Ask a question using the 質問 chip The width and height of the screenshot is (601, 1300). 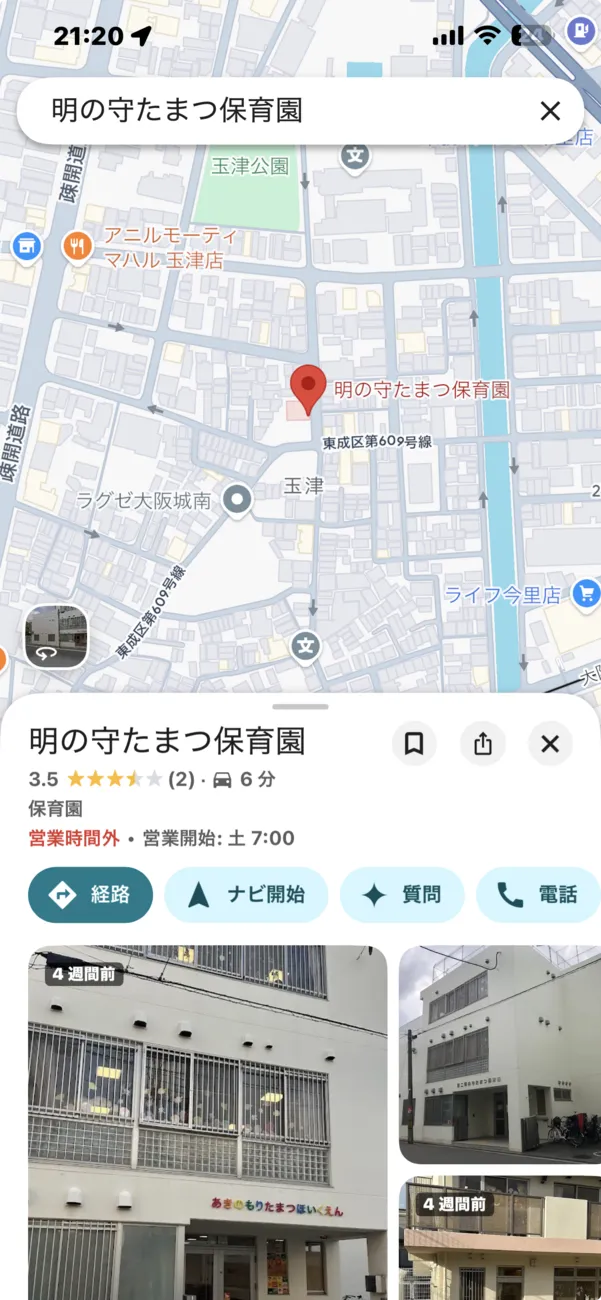pos(402,894)
